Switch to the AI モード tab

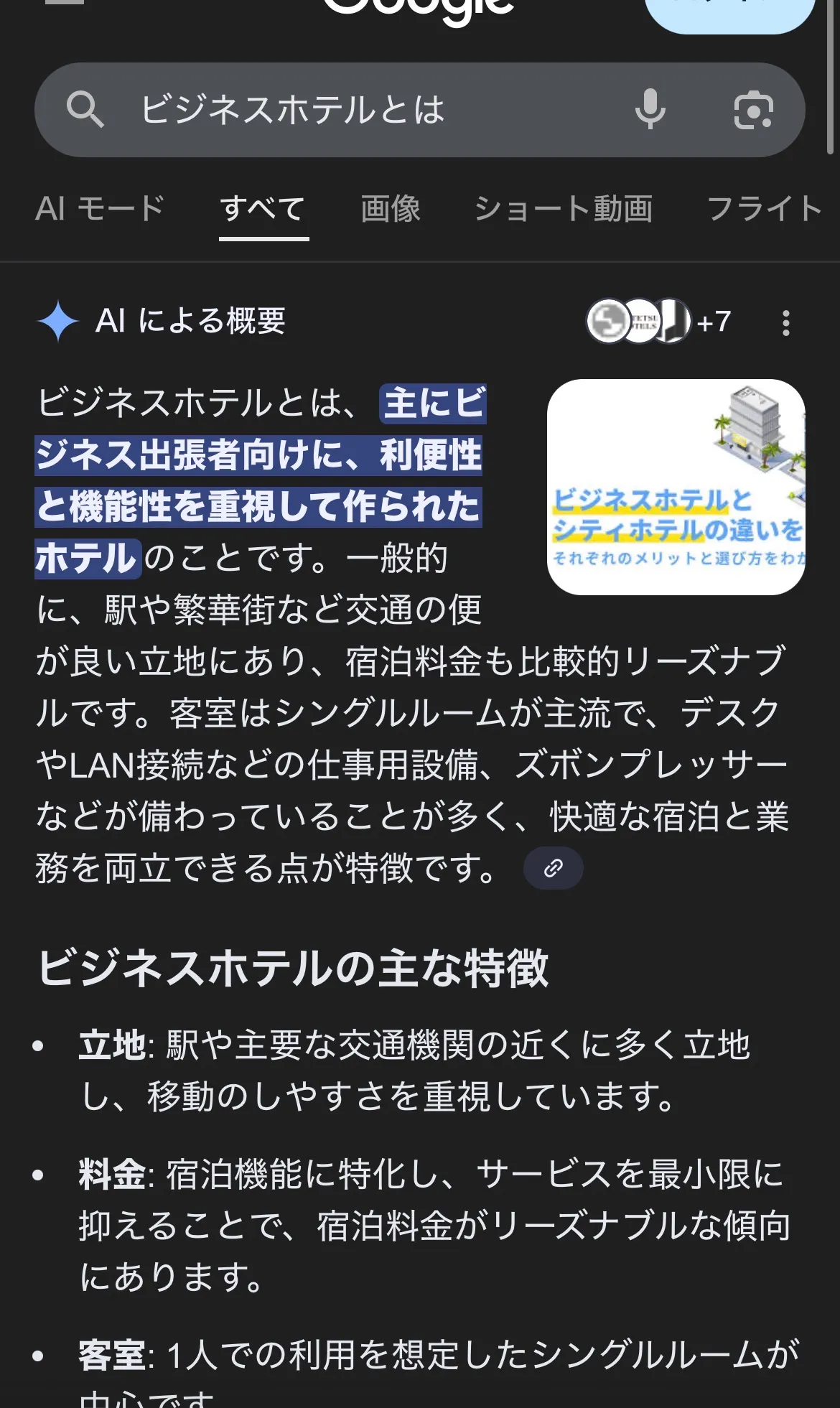click(100, 209)
